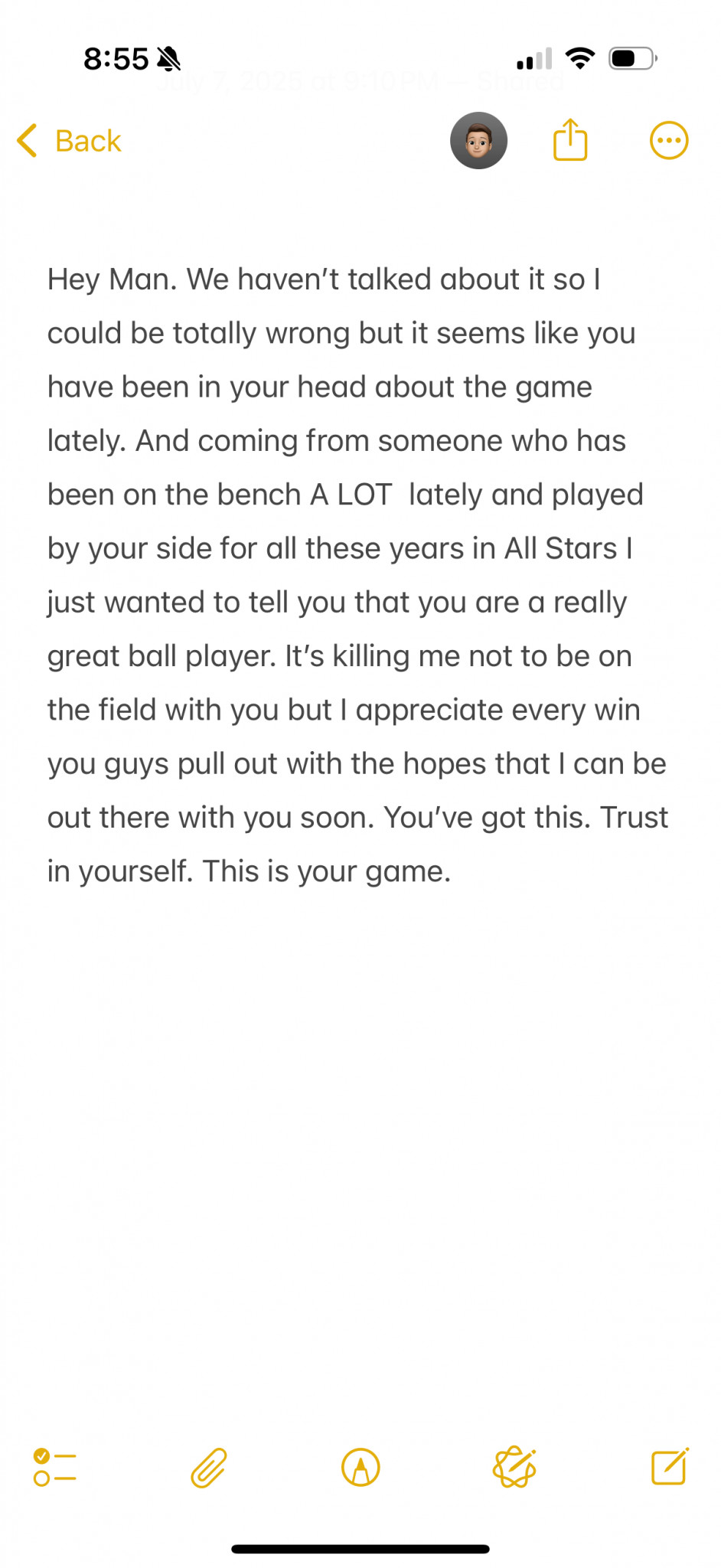Compose a new note
This screenshot has width=721, height=1568.
click(x=670, y=1467)
